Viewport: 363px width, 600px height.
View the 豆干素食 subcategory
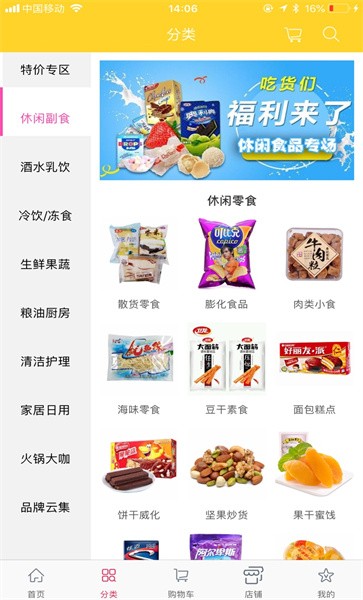pyautogui.click(x=226, y=369)
